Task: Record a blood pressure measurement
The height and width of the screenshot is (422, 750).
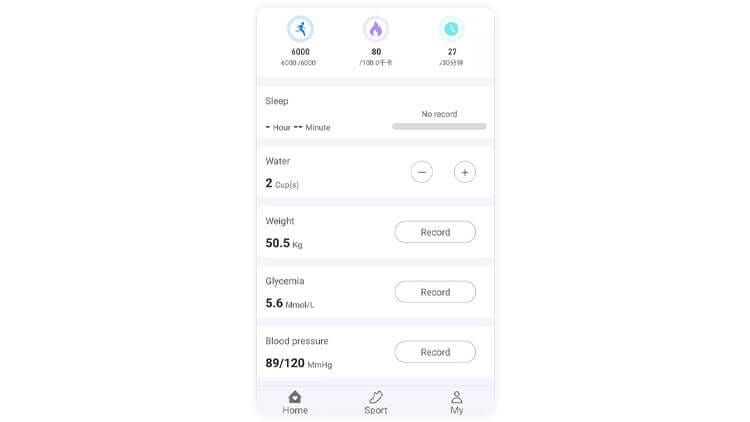Action: pyautogui.click(x=435, y=352)
